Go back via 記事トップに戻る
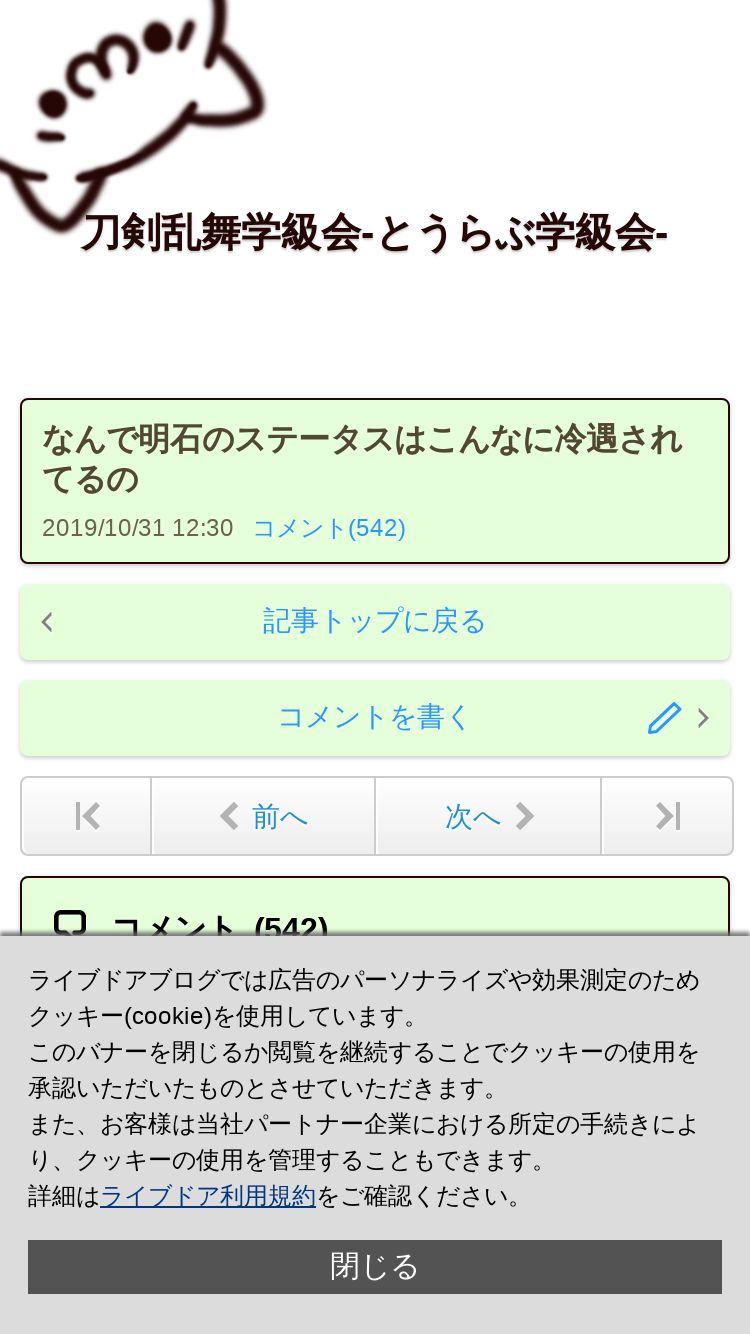 coord(374,622)
